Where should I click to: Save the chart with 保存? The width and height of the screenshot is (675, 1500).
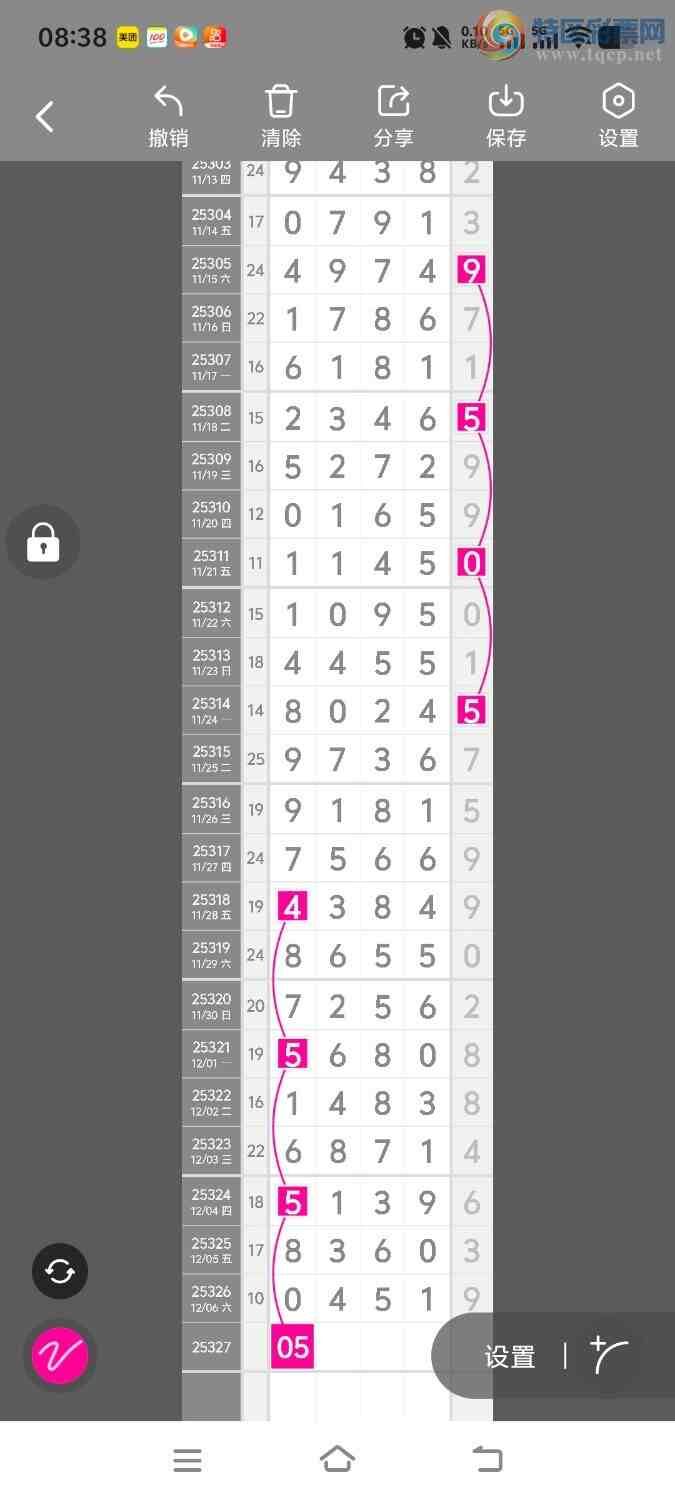[x=506, y=117]
